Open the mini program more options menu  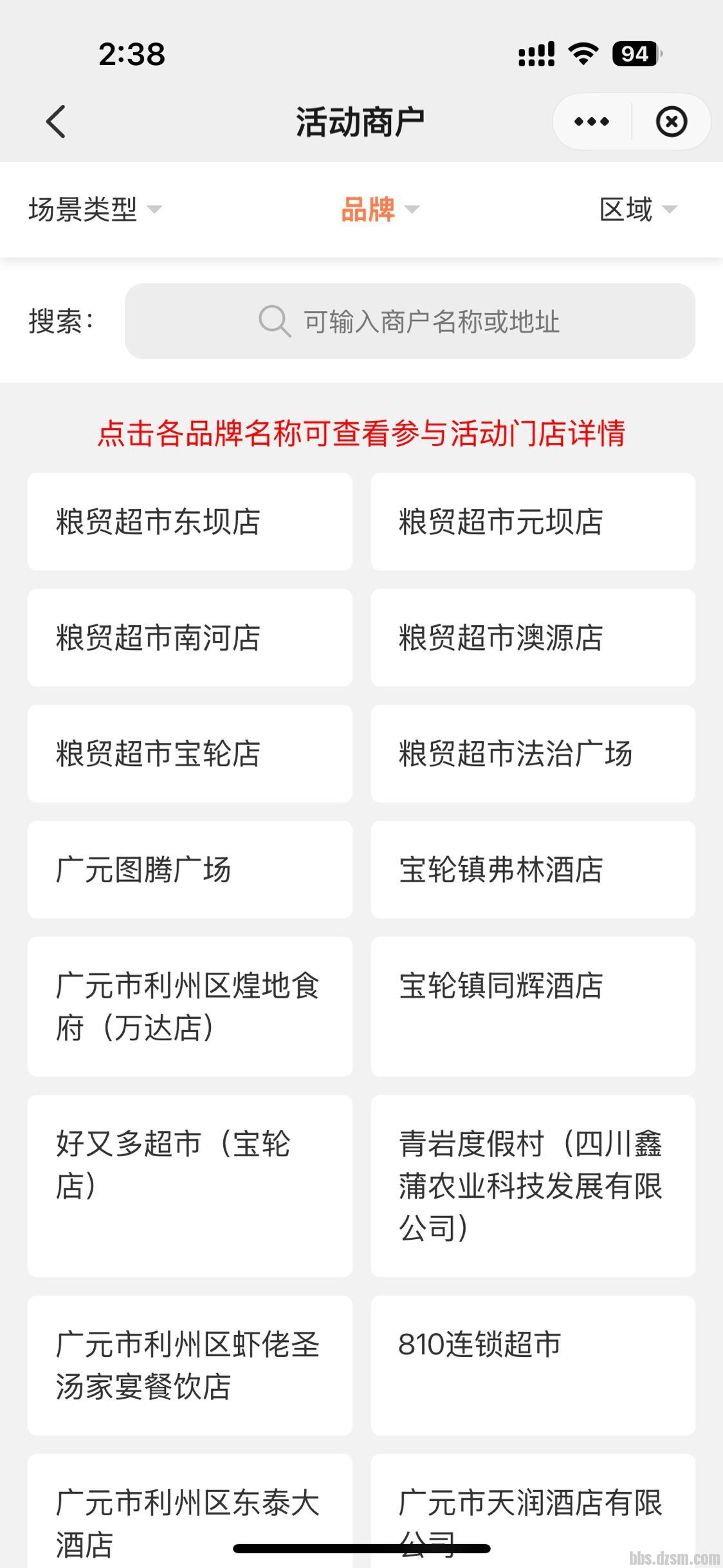[592, 121]
